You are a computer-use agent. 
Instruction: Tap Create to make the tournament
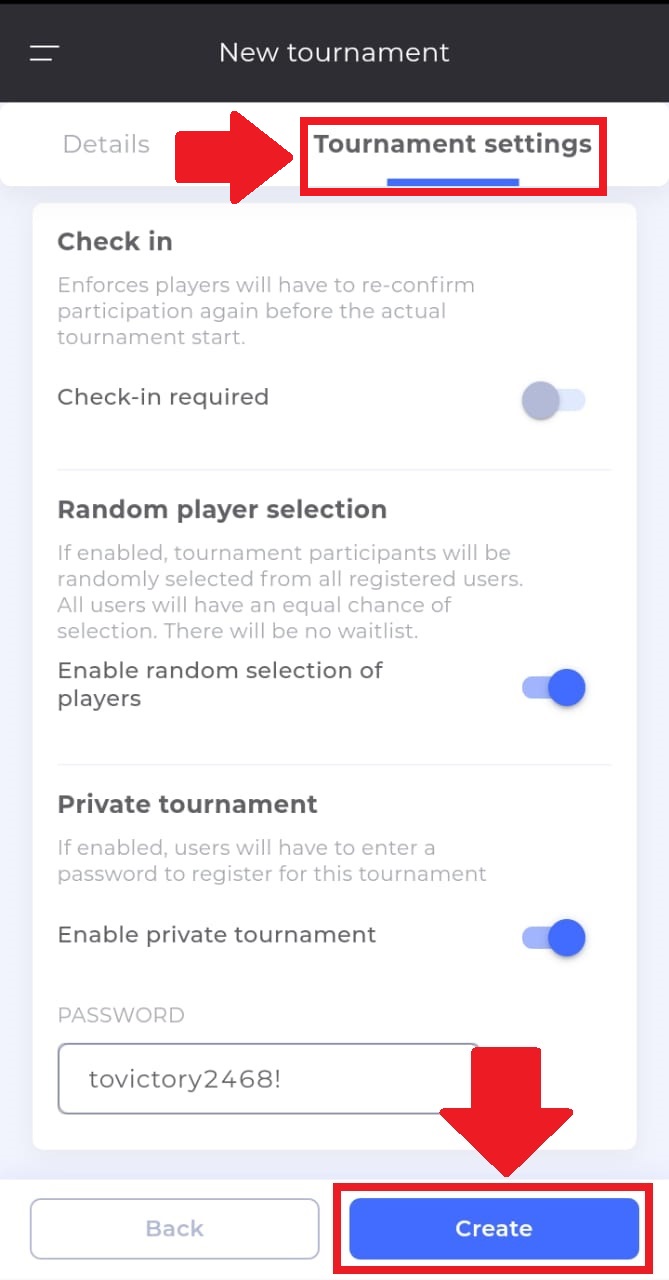pyautogui.click(x=494, y=1229)
